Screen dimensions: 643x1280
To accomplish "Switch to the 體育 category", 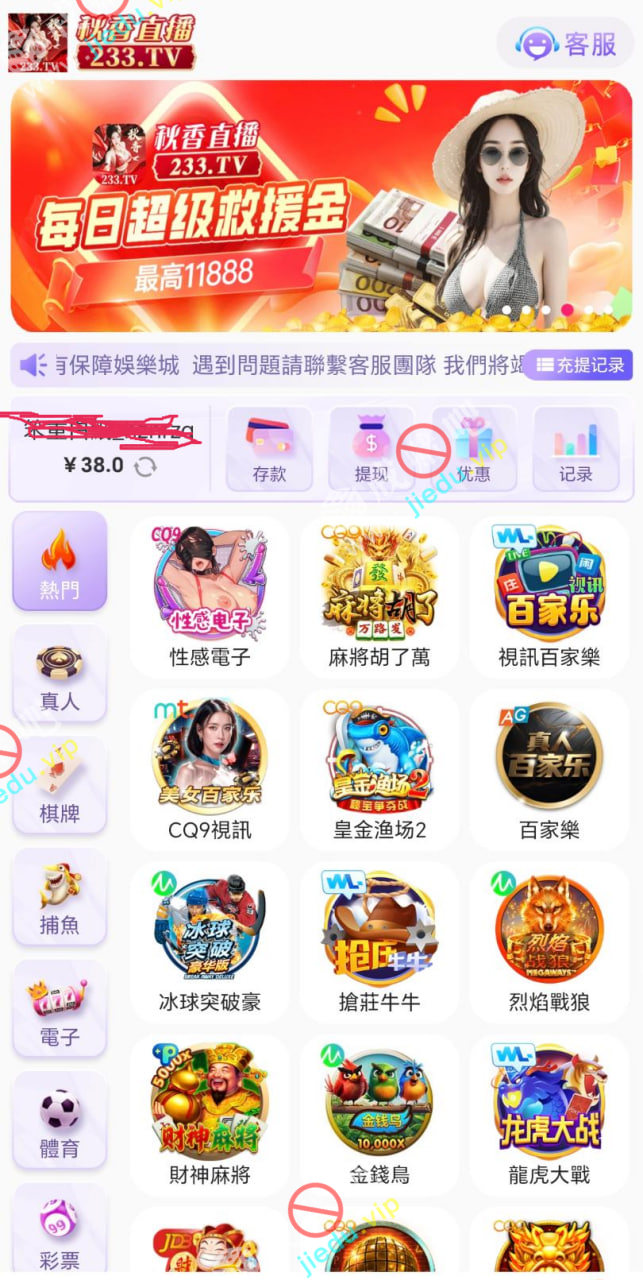I will 59,1120.
